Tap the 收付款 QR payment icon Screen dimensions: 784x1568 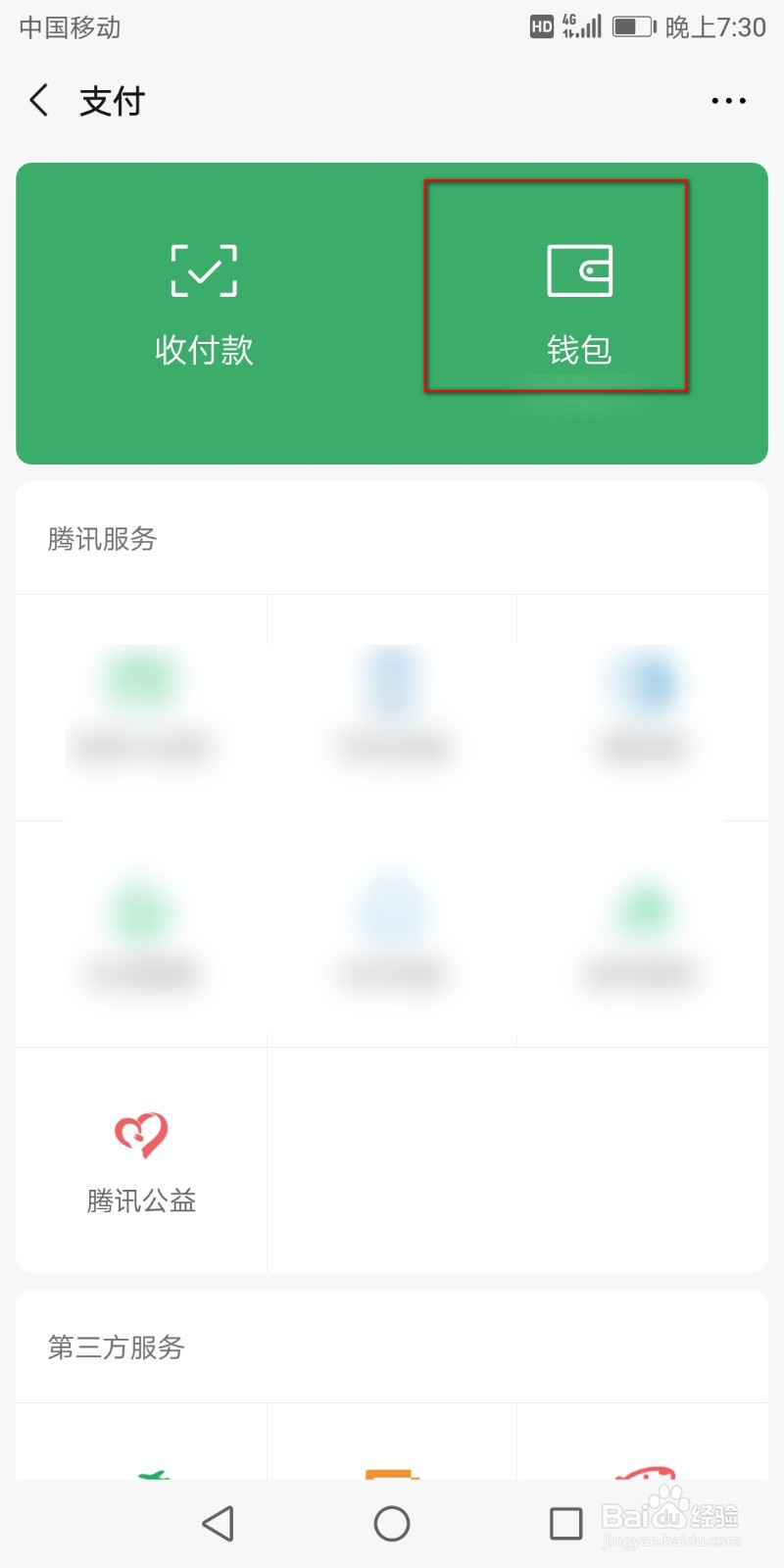[203, 271]
